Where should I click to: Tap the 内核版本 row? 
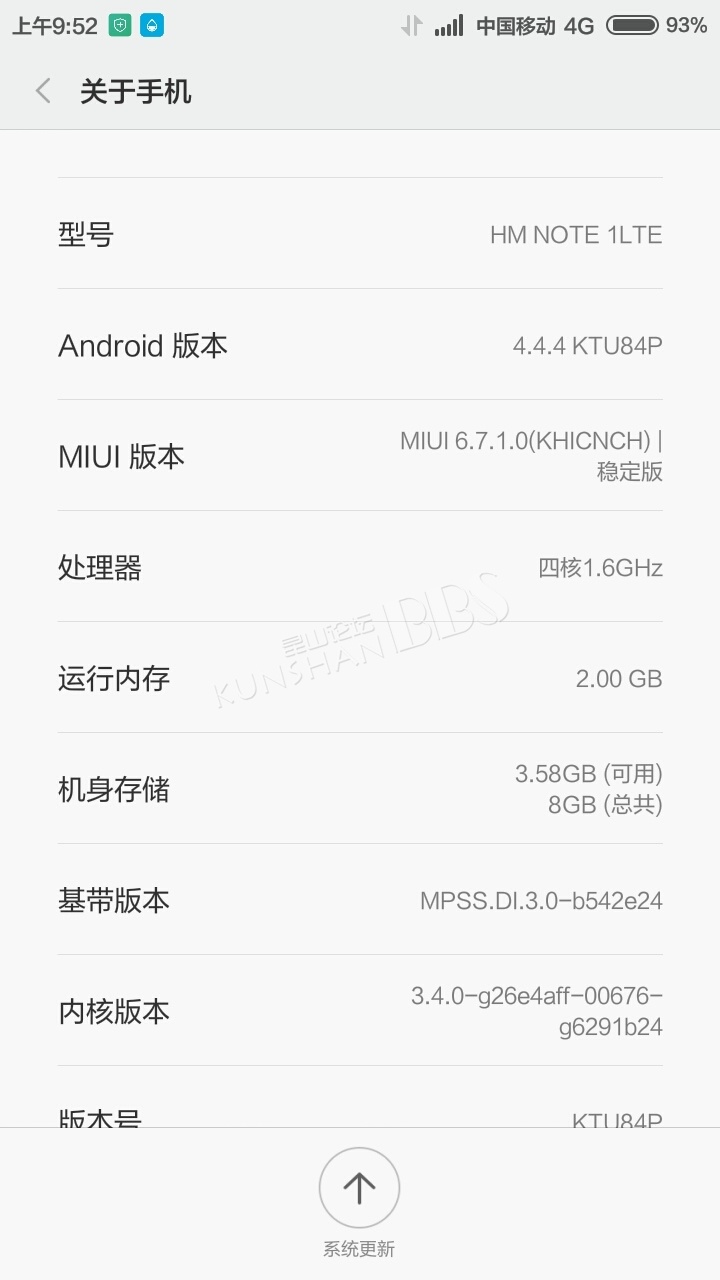(360, 1011)
